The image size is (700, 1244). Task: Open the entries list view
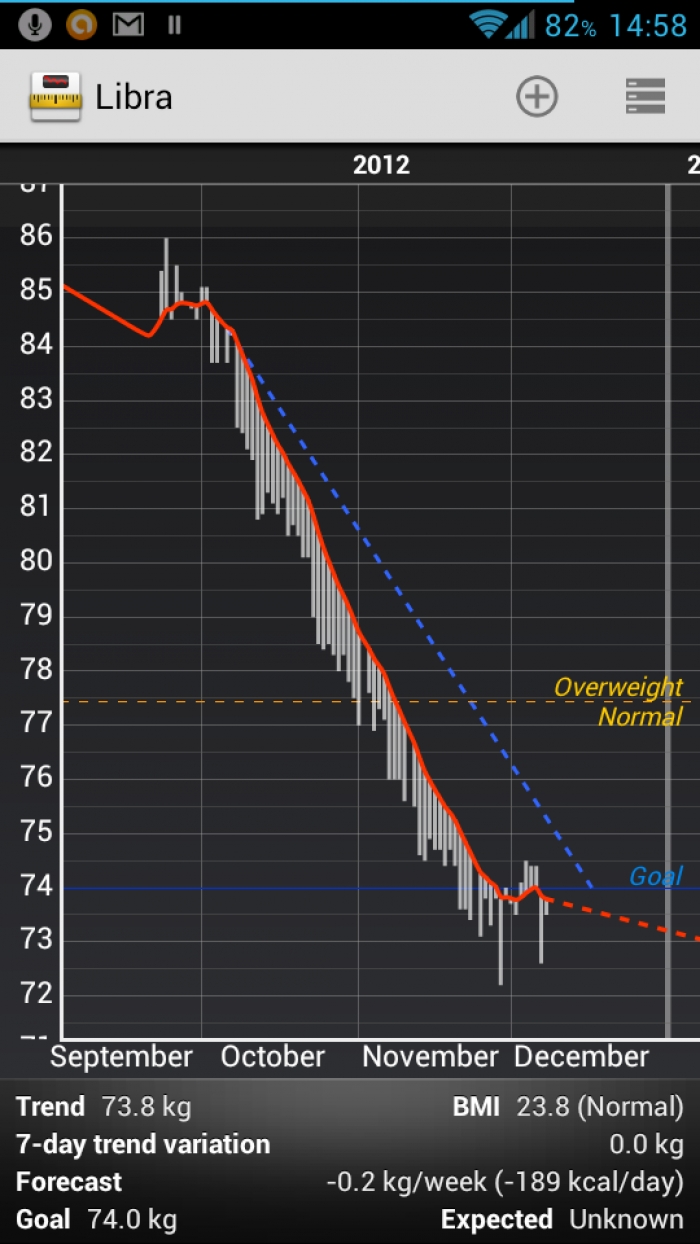pos(646,97)
